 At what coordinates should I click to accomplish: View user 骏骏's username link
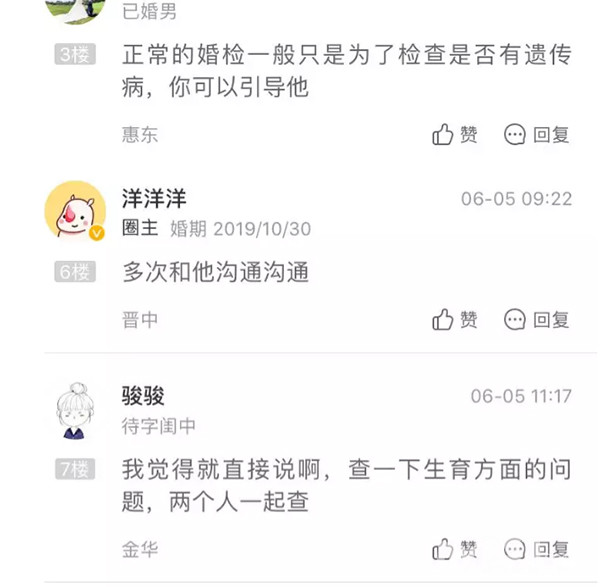(x=143, y=396)
